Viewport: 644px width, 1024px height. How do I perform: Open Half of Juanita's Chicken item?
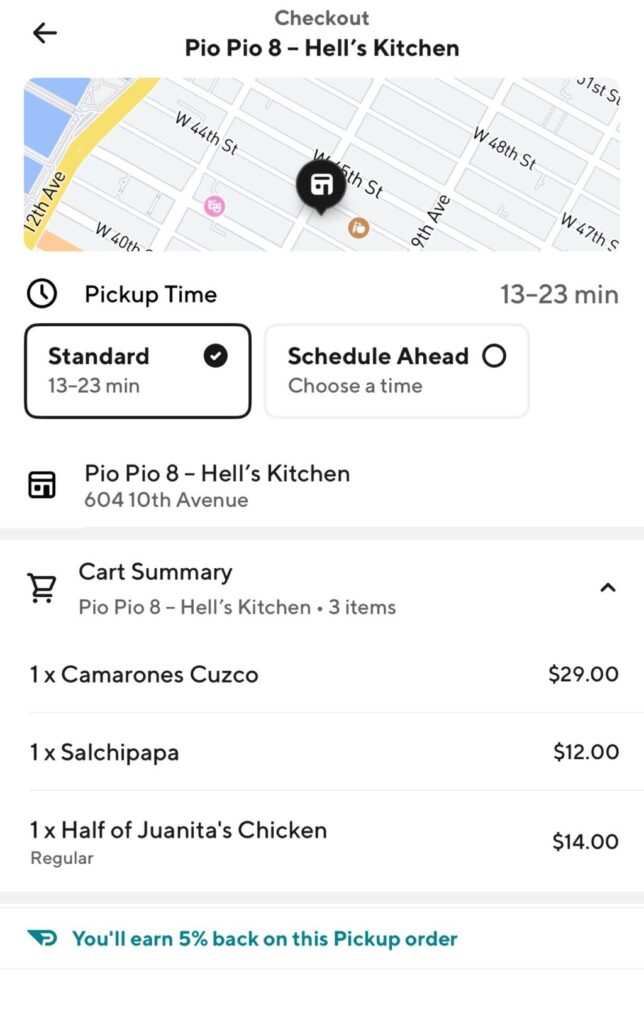point(322,841)
